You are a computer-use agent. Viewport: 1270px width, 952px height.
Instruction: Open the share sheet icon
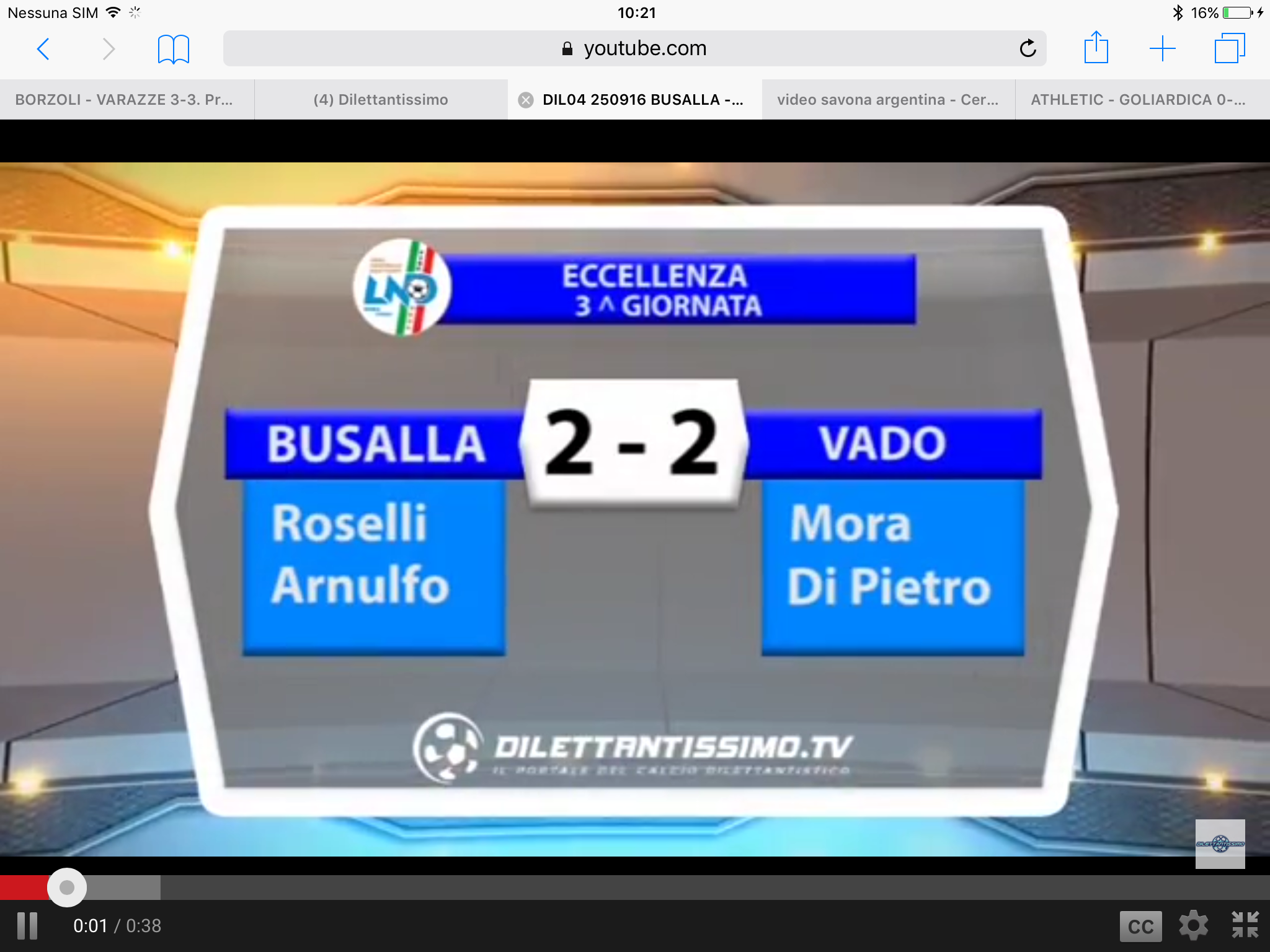click(x=1096, y=48)
